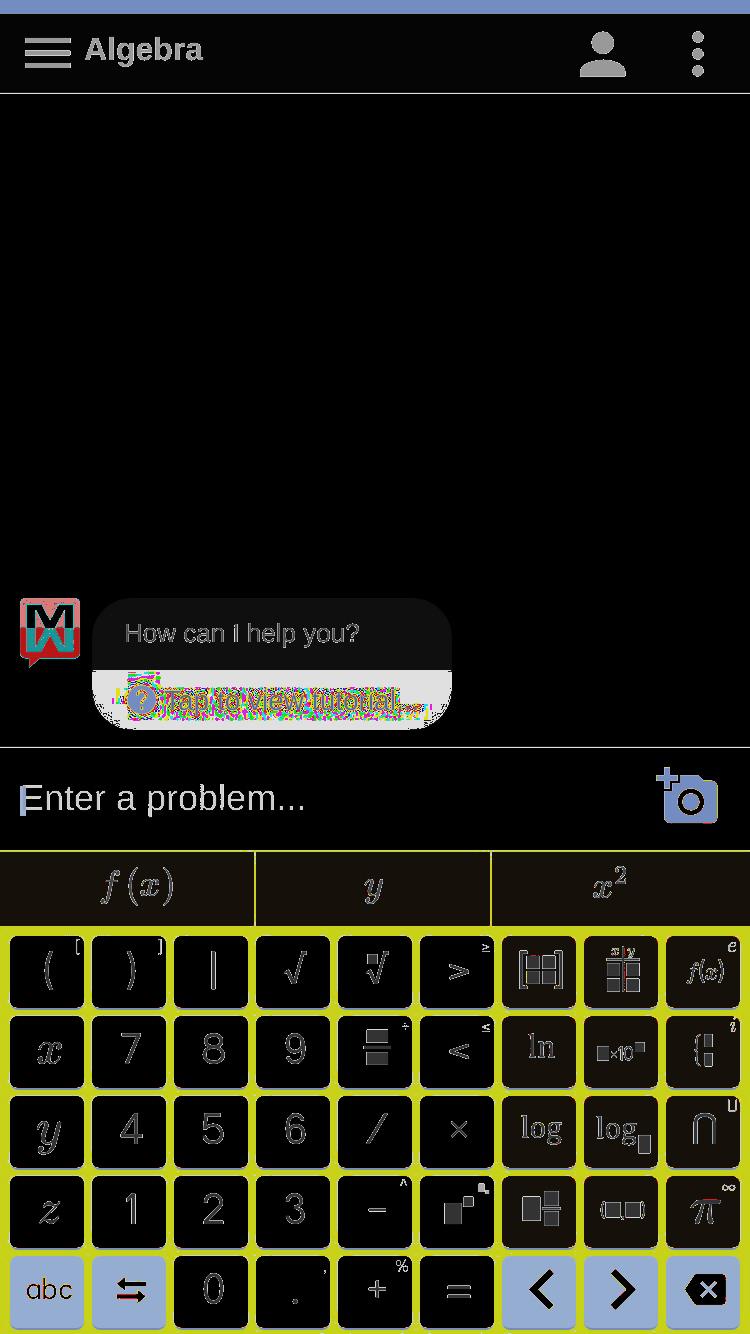Open the hamburger navigation menu

[47, 52]
